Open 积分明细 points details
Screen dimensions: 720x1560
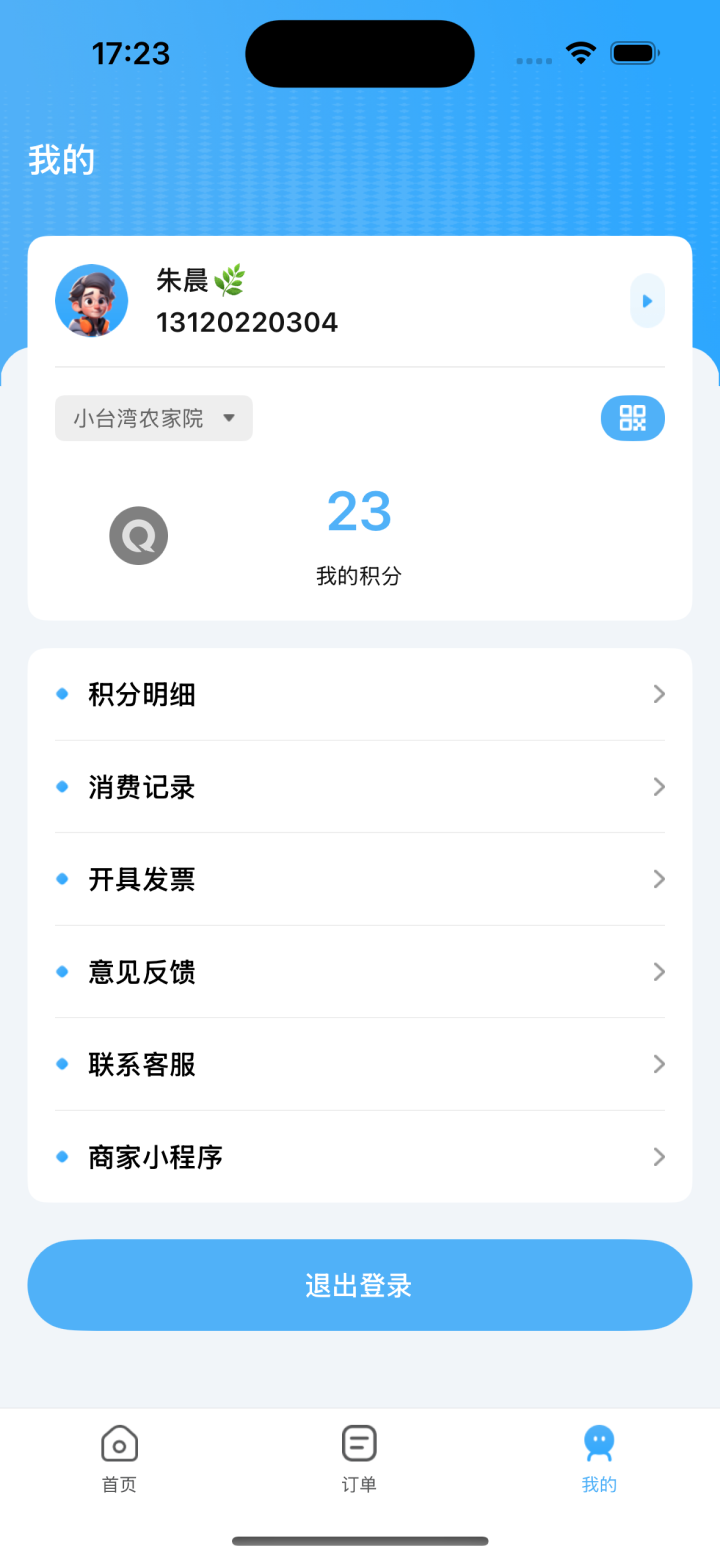360,694
